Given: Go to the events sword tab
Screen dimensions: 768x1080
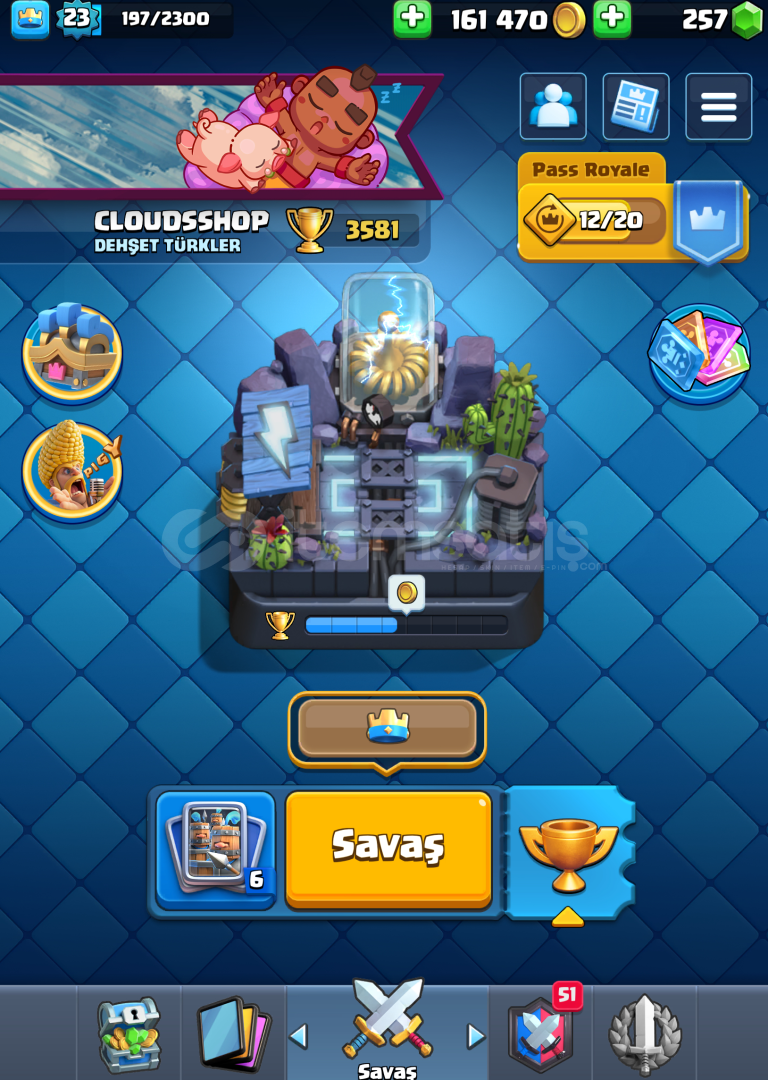Looking at the screenshot, I should click(x=645, y=1034).
